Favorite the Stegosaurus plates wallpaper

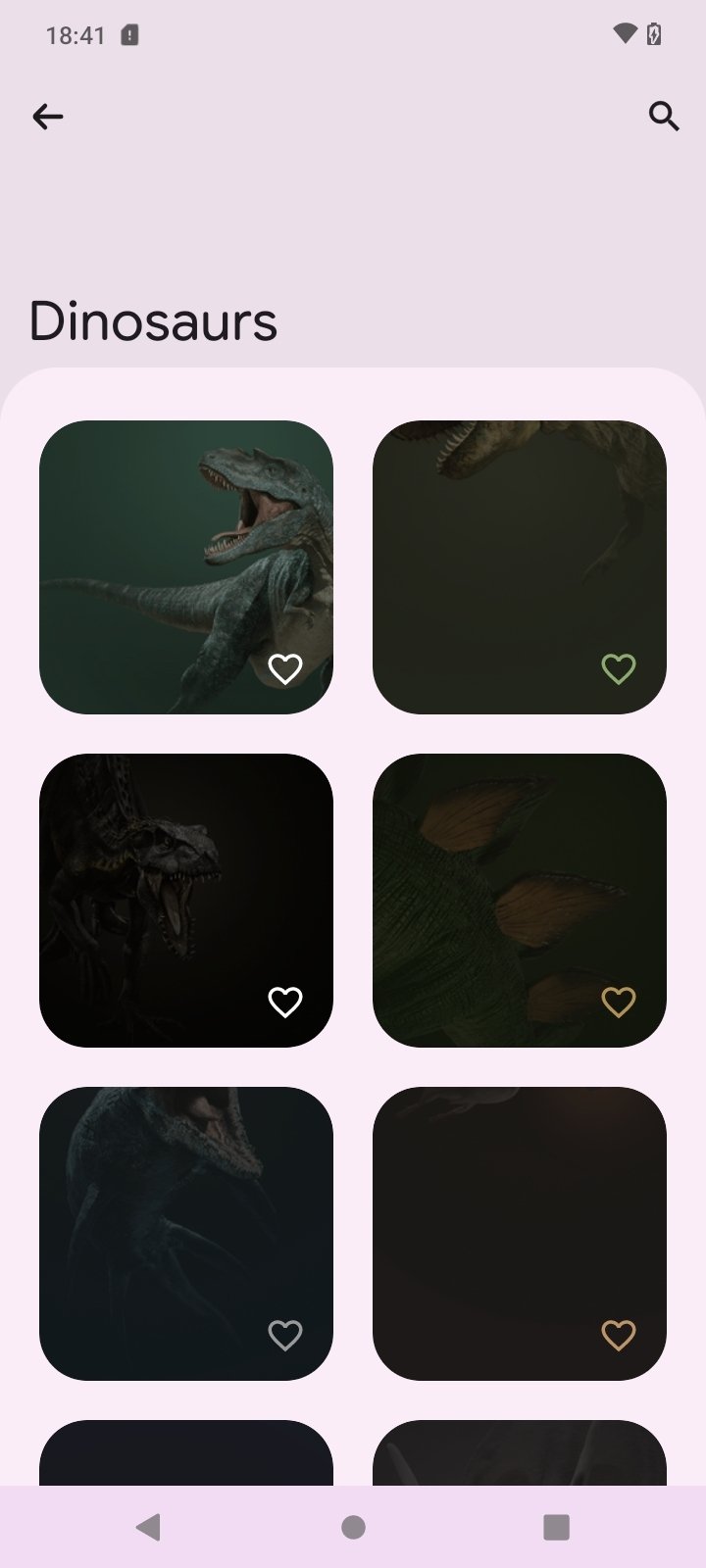tap(618, 1001)
